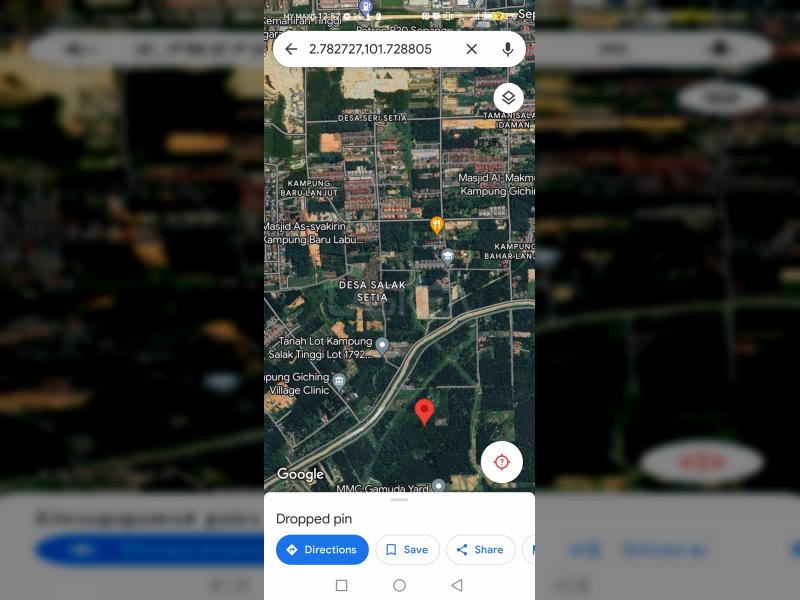Start voice search with the microphone
The width and height of the screenshot is (800, 600).
click(508, 49)
